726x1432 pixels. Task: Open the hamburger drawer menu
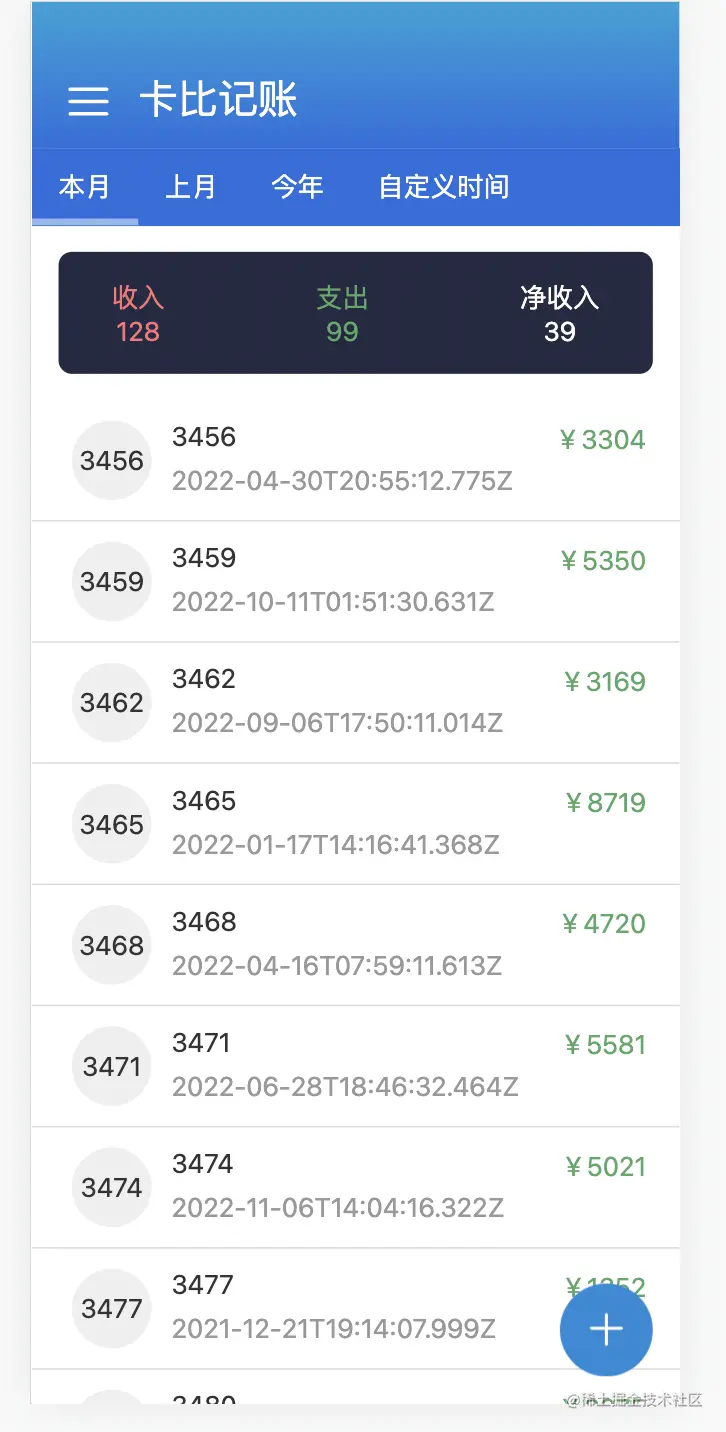pos(88,100)
